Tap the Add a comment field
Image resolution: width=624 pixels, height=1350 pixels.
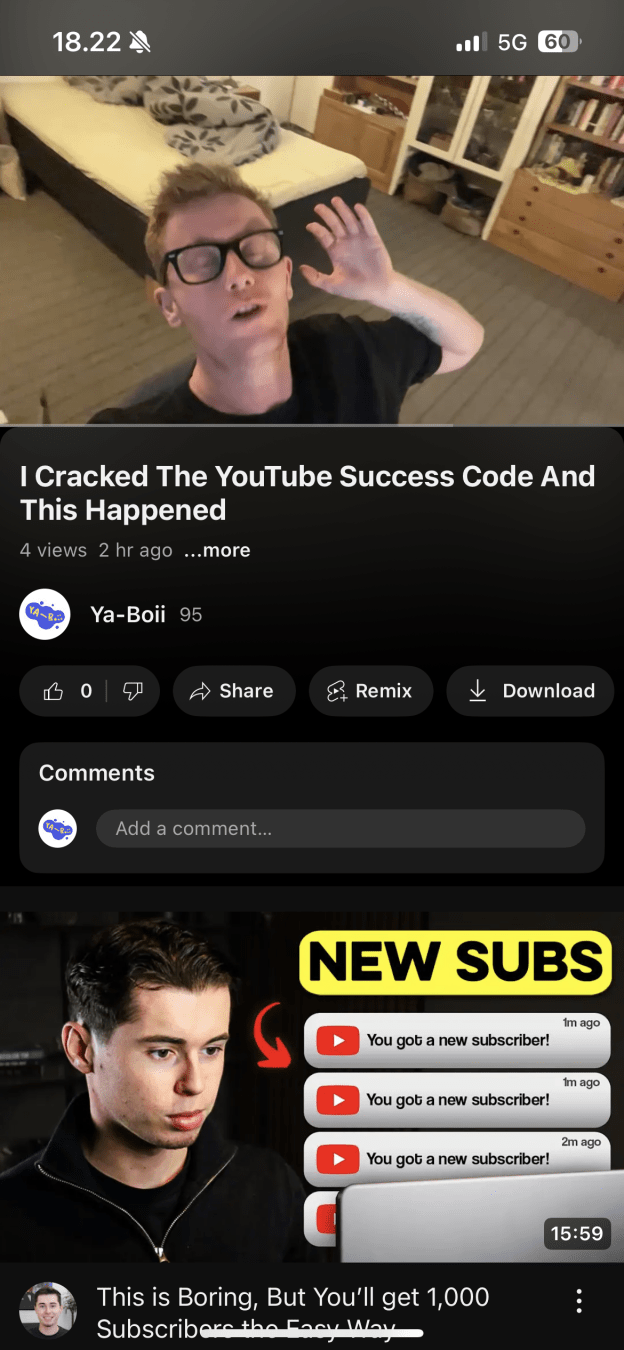(x=340, y=828)
